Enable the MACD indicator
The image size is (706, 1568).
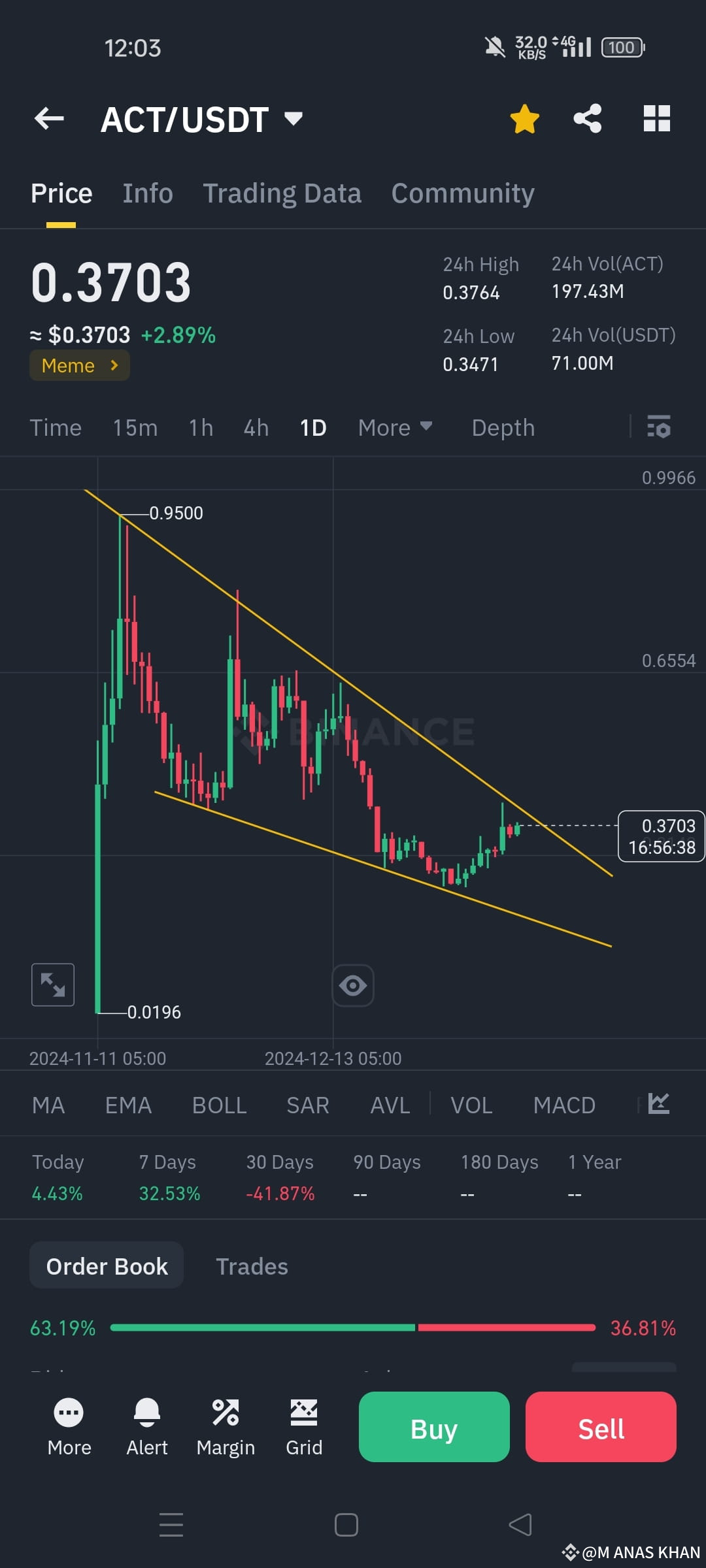564,1104
